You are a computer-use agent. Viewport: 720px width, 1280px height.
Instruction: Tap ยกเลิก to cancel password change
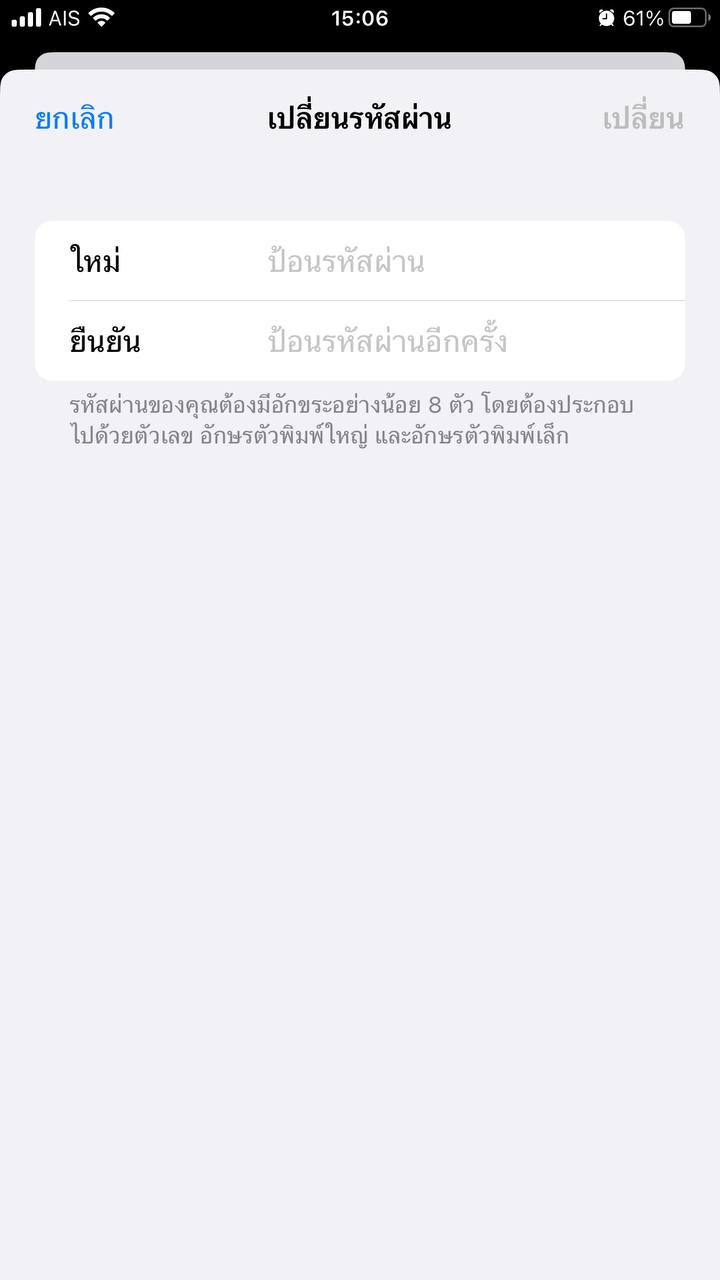pyautogui.click(x=75, y=119)
